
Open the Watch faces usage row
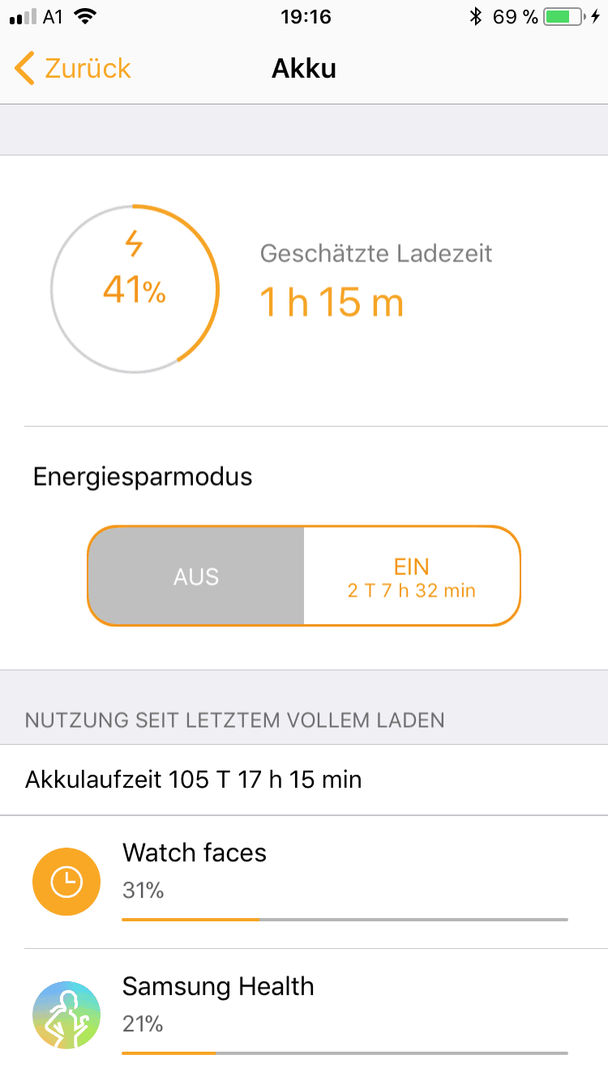[304, 882]
